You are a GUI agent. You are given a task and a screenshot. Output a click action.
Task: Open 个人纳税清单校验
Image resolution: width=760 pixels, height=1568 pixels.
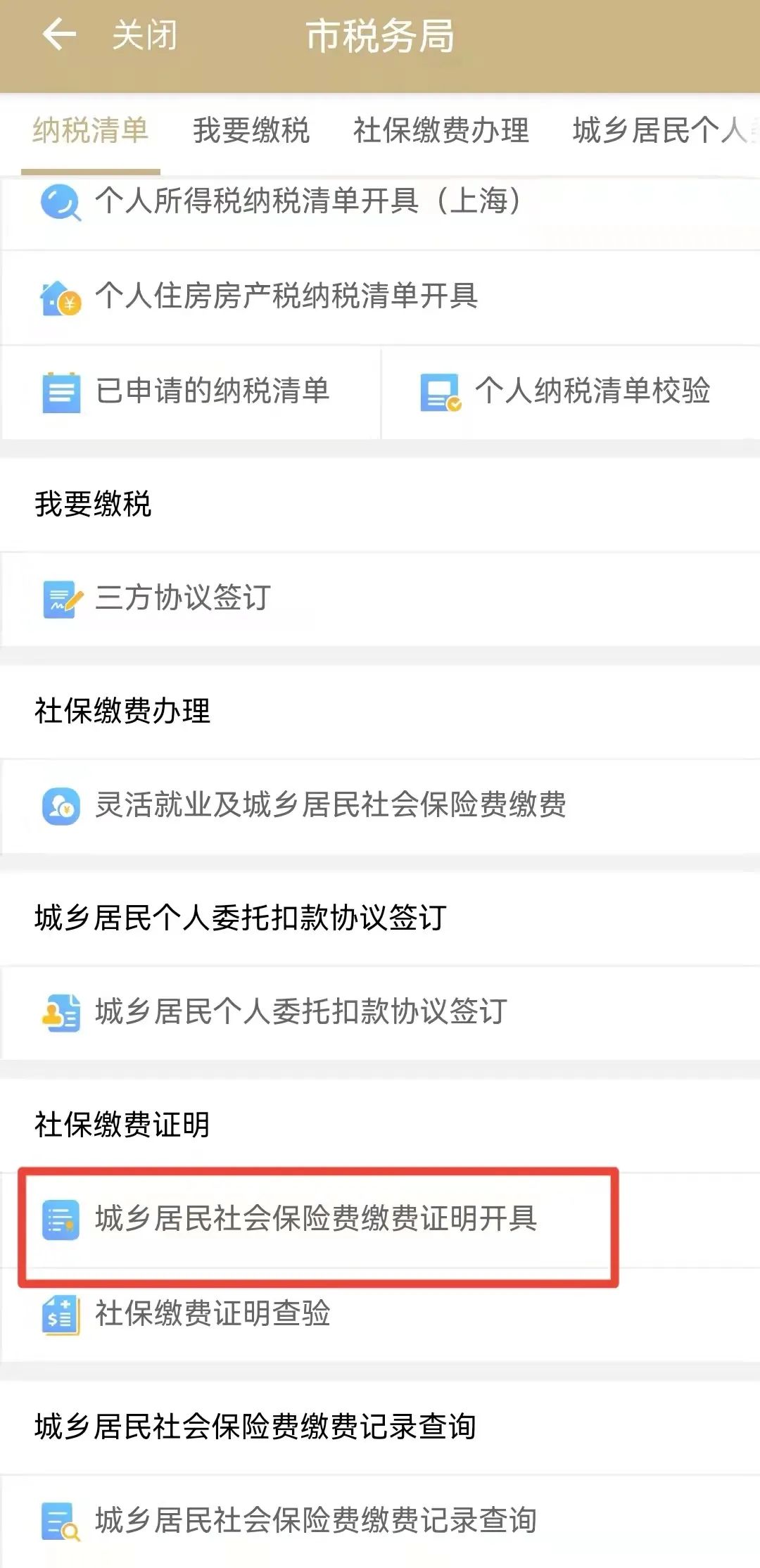click(571, 392)
